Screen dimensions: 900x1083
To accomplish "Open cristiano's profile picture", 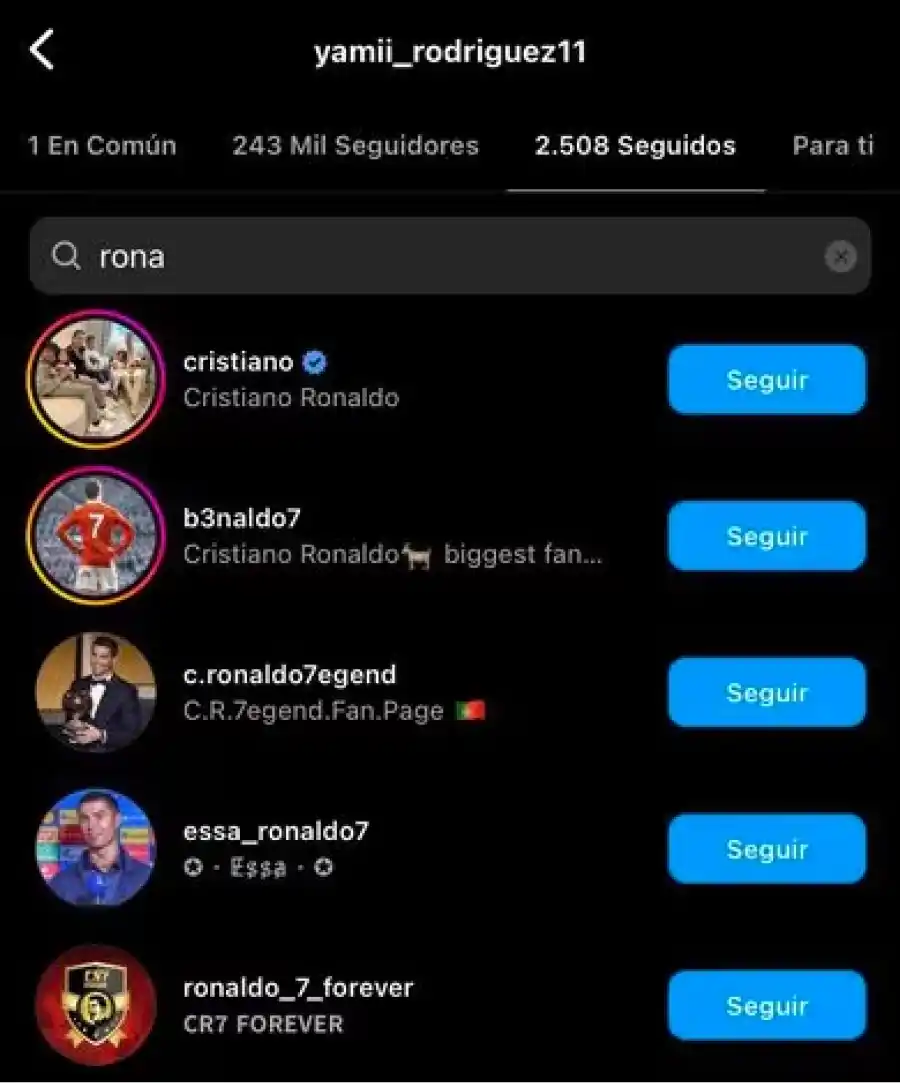I will tap(94, 380).
